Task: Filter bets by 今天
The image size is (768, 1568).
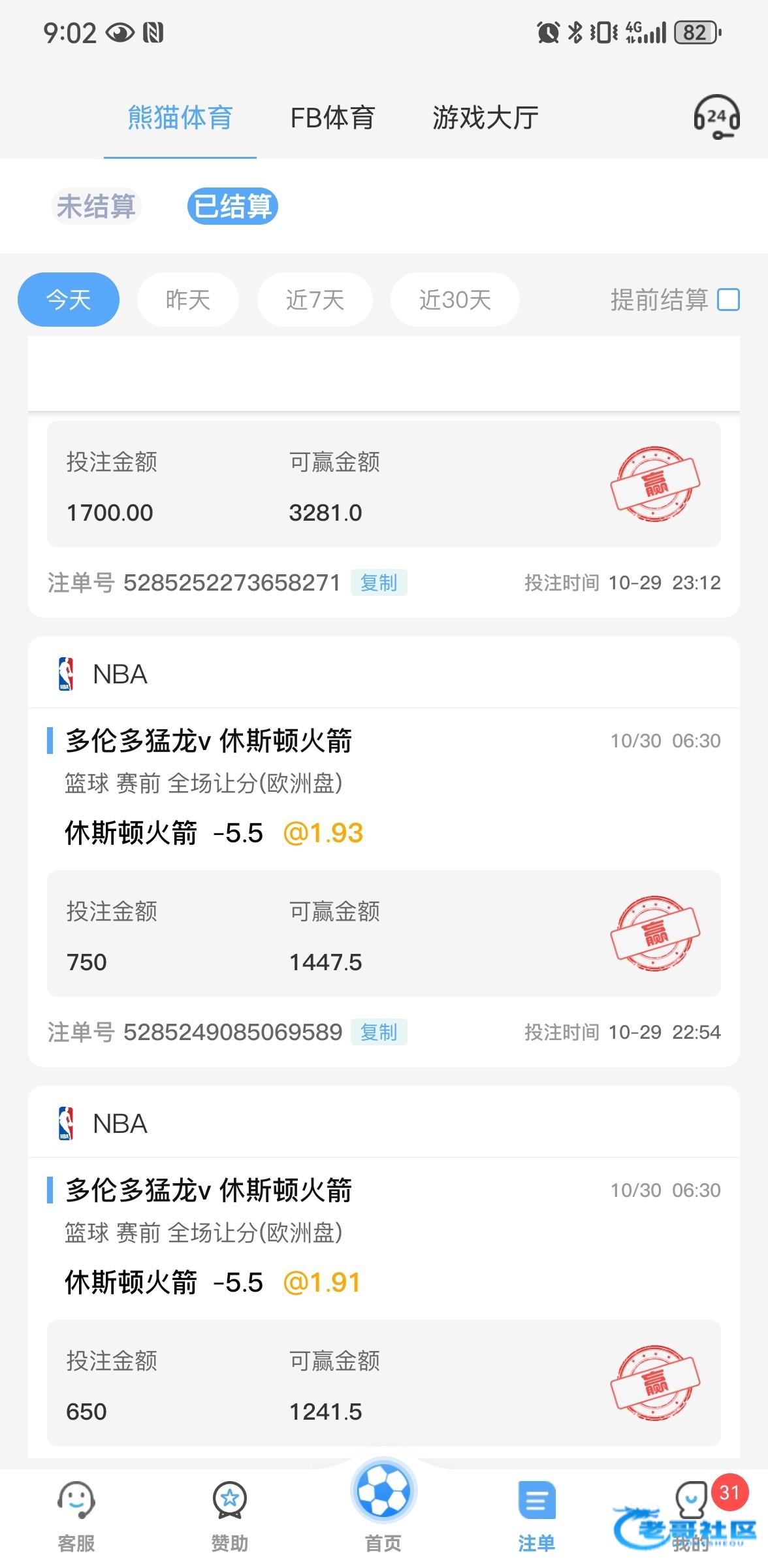Action: (x=69, y=300)
